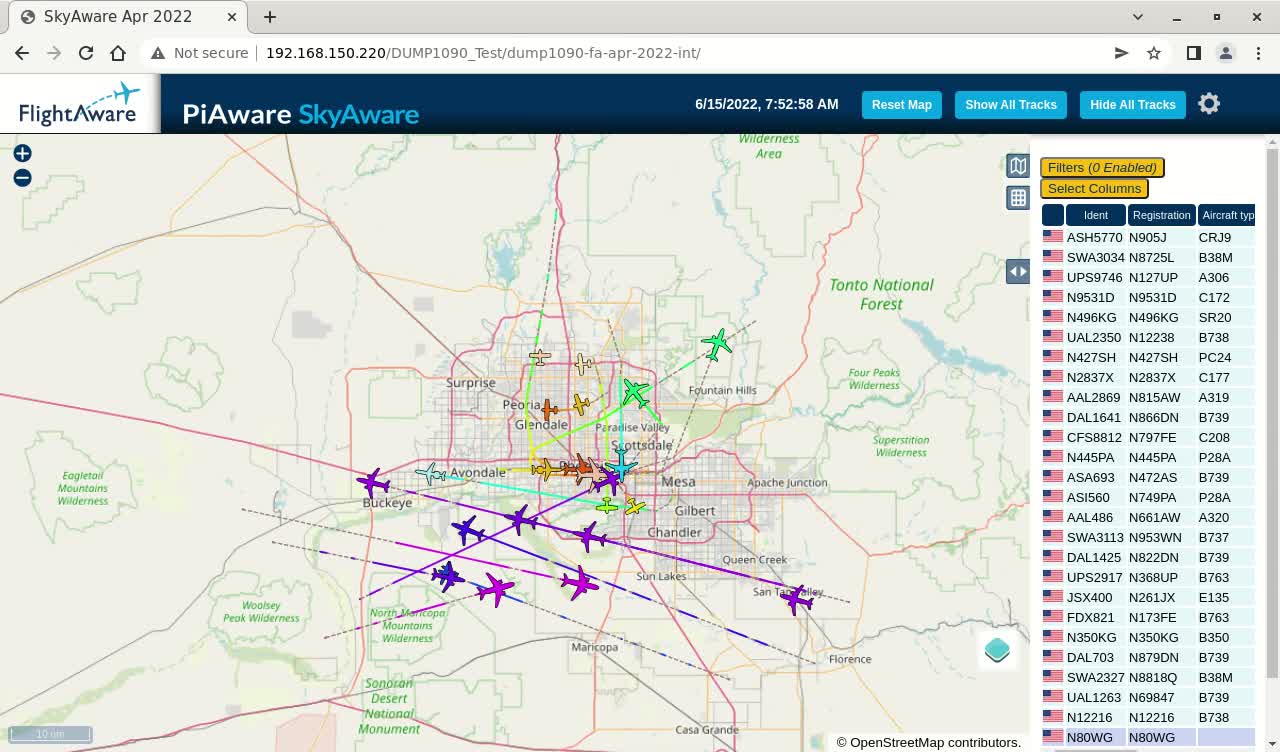Toggle the sidebar with the arrows button
This screenshot has width=1280, height=752.
pyautogui.click(x=1017, y=271)
